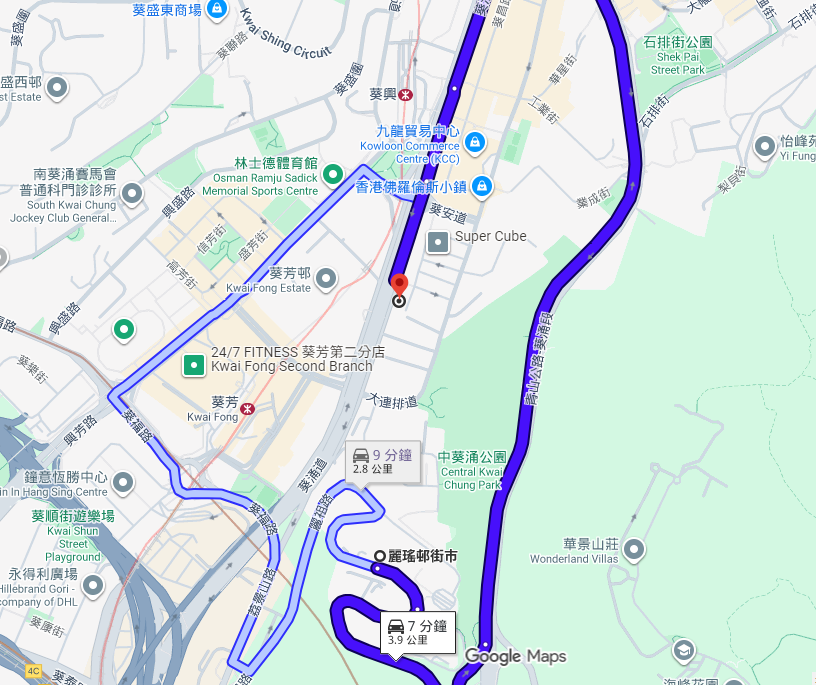The height and width of the screenshot is (685, 816).
Task: Tap the 香港佛羅倫斯小鎮 shopping pin
Action: [482, 186]
